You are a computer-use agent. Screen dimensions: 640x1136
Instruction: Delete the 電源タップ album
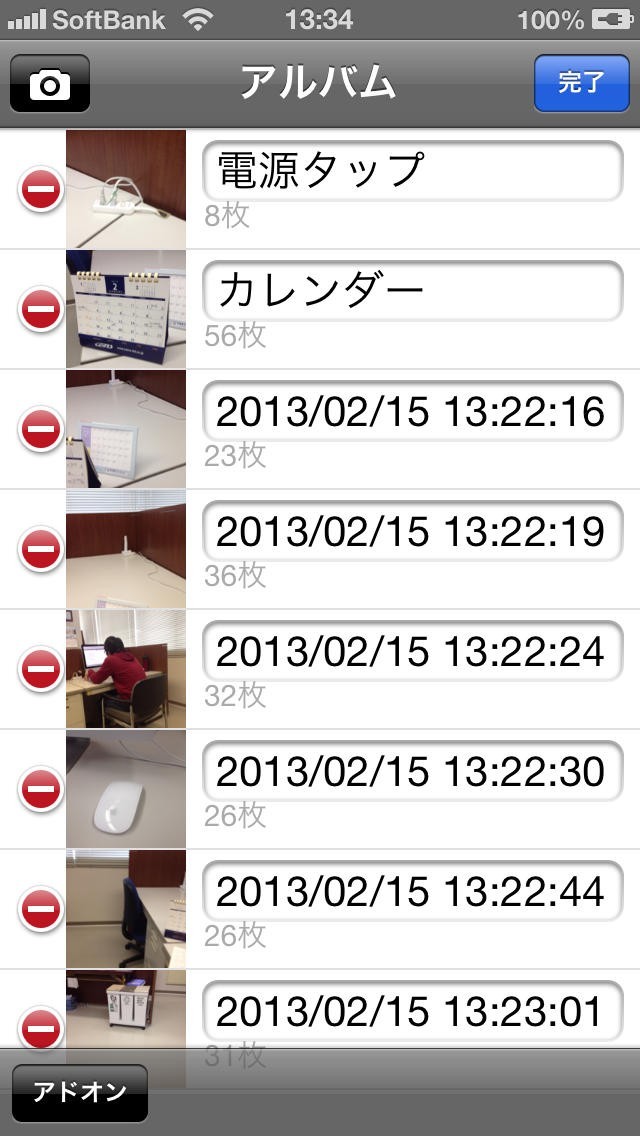click(x=40, y=189)
